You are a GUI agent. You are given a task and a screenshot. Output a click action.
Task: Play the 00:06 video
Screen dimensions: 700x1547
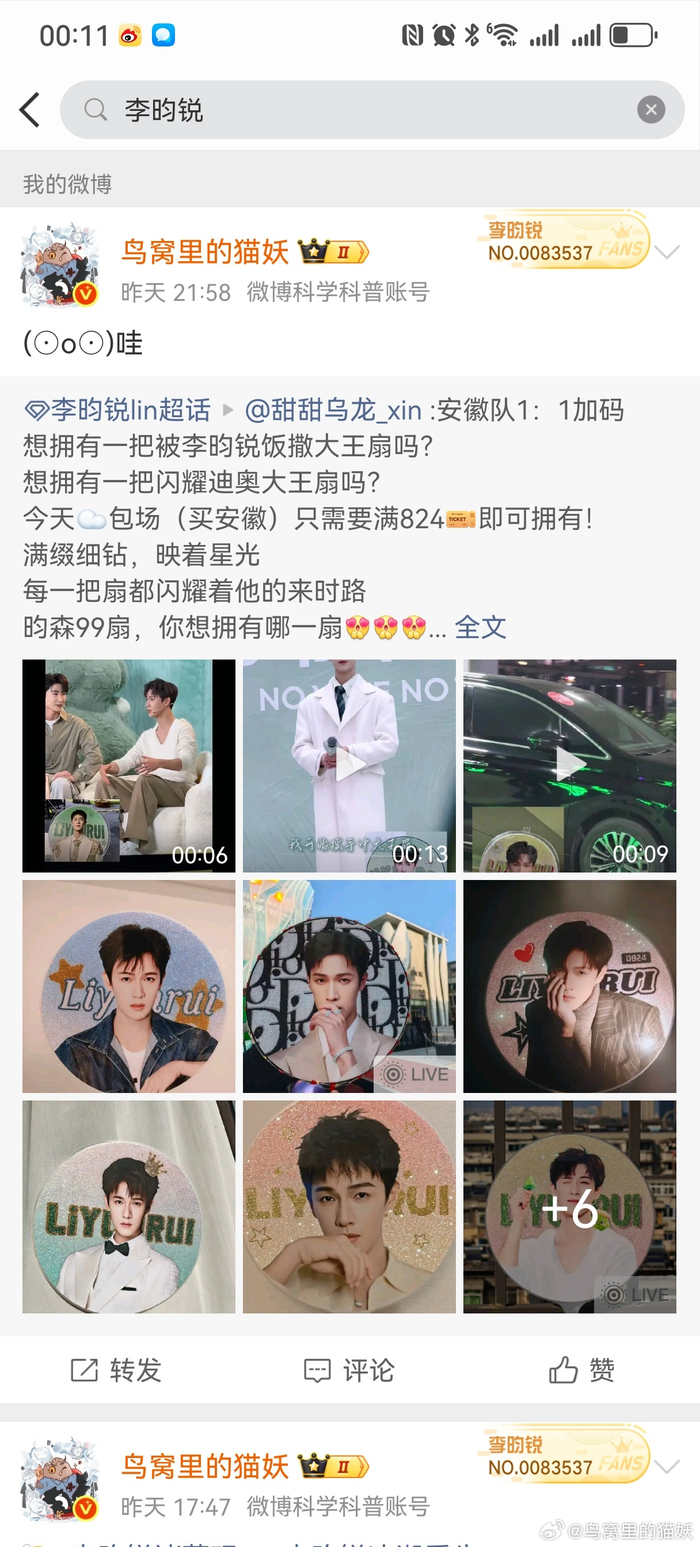click(129, 766)
